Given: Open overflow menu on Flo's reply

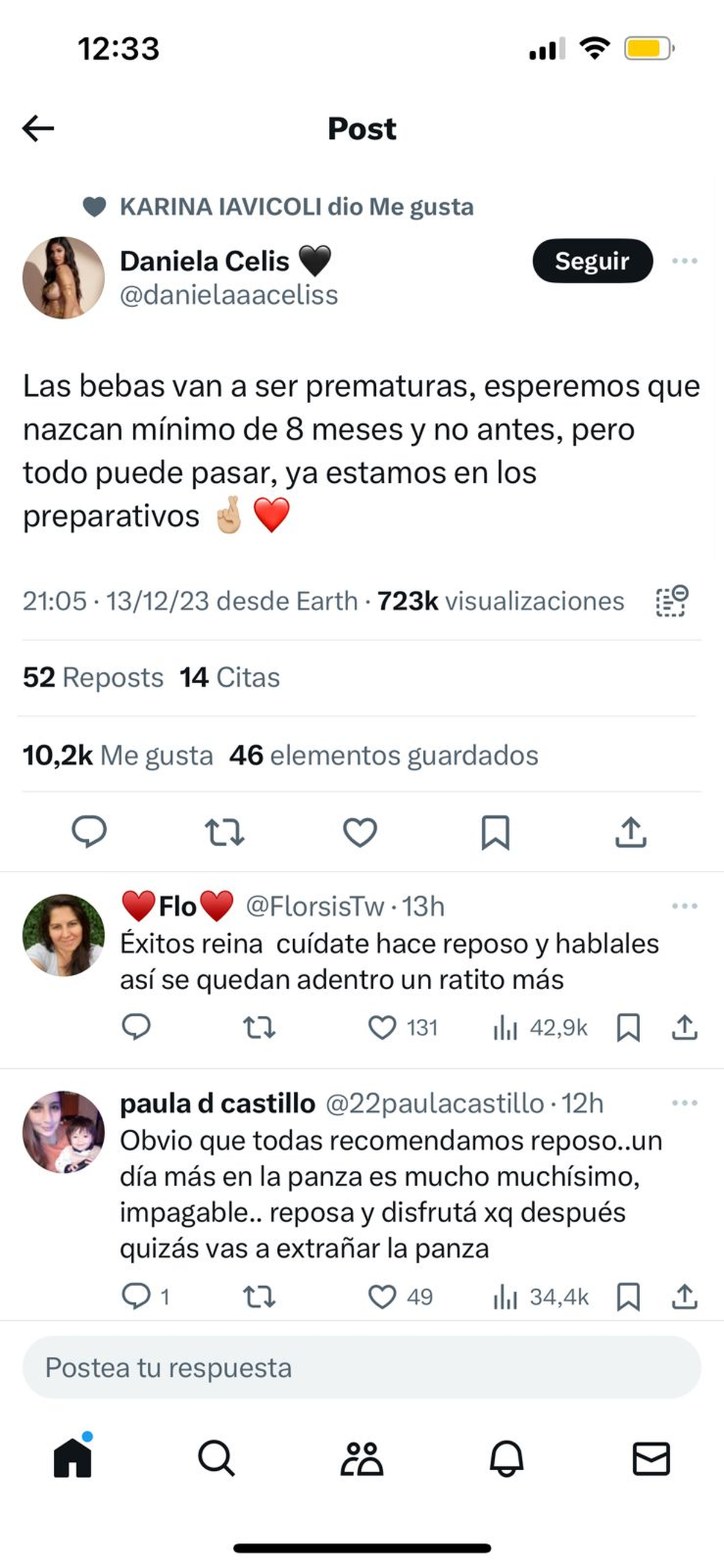Looking at the screenshot, I should pyautogui.click(x=684, y=906).
